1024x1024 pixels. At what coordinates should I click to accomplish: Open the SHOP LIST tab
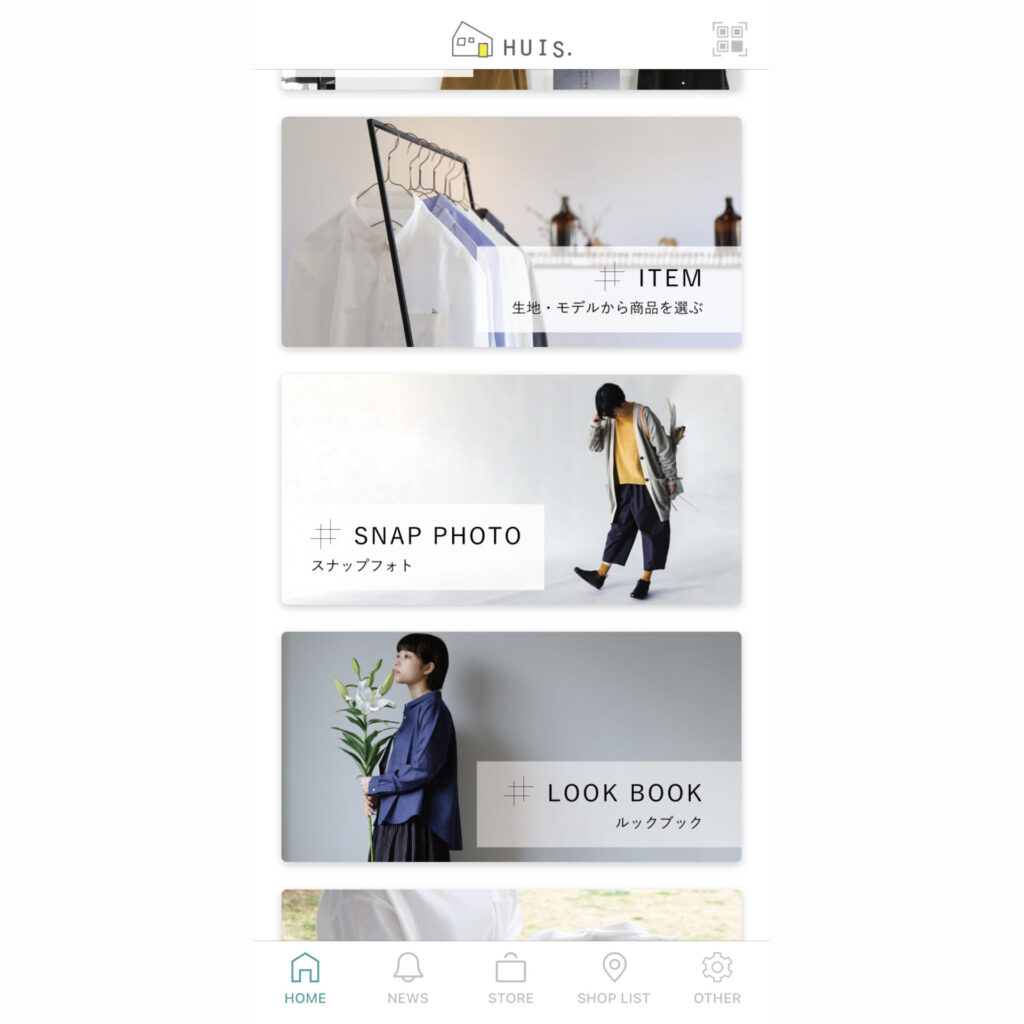click(614, 978)
